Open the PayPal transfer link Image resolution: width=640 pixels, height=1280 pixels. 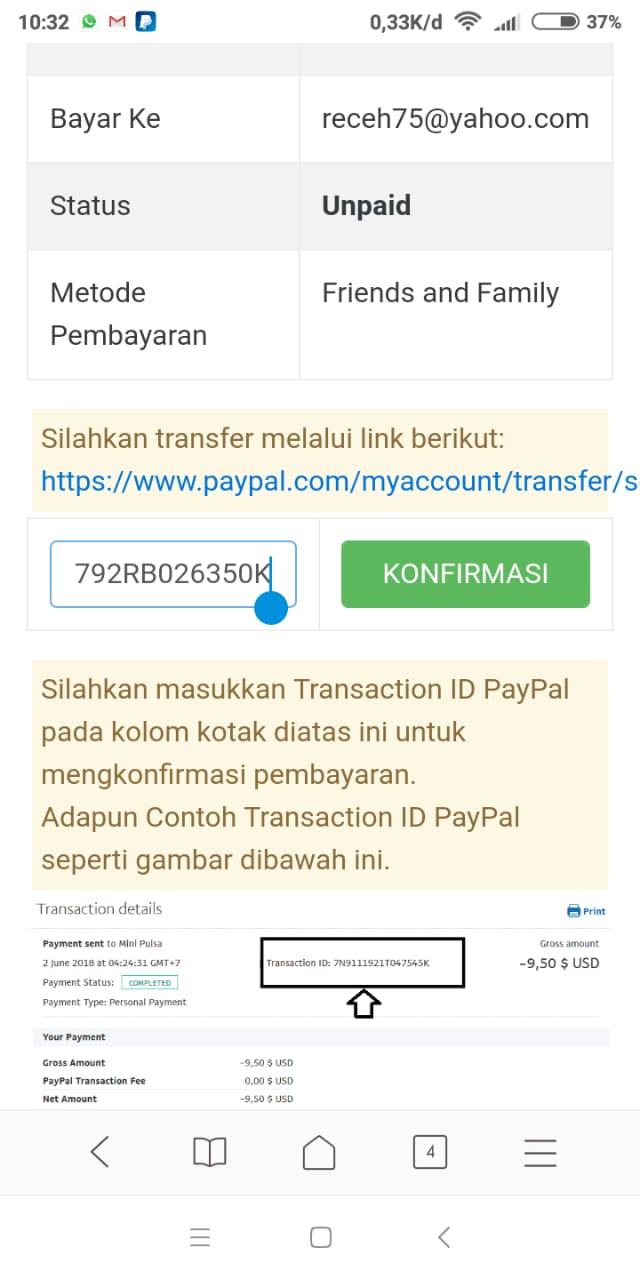tap(338, 481)
